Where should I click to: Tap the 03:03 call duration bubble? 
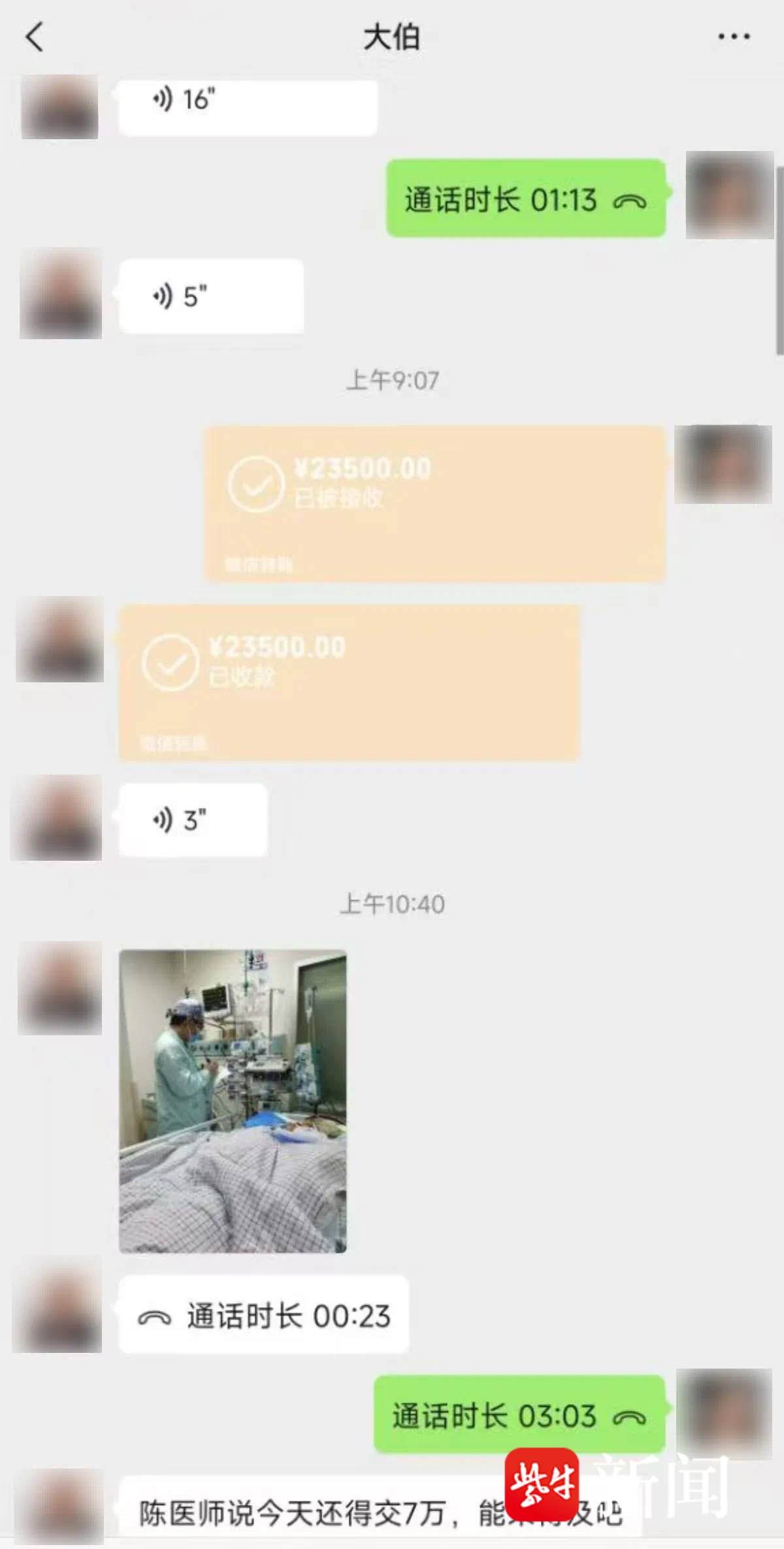click(x=519, y=1416)
